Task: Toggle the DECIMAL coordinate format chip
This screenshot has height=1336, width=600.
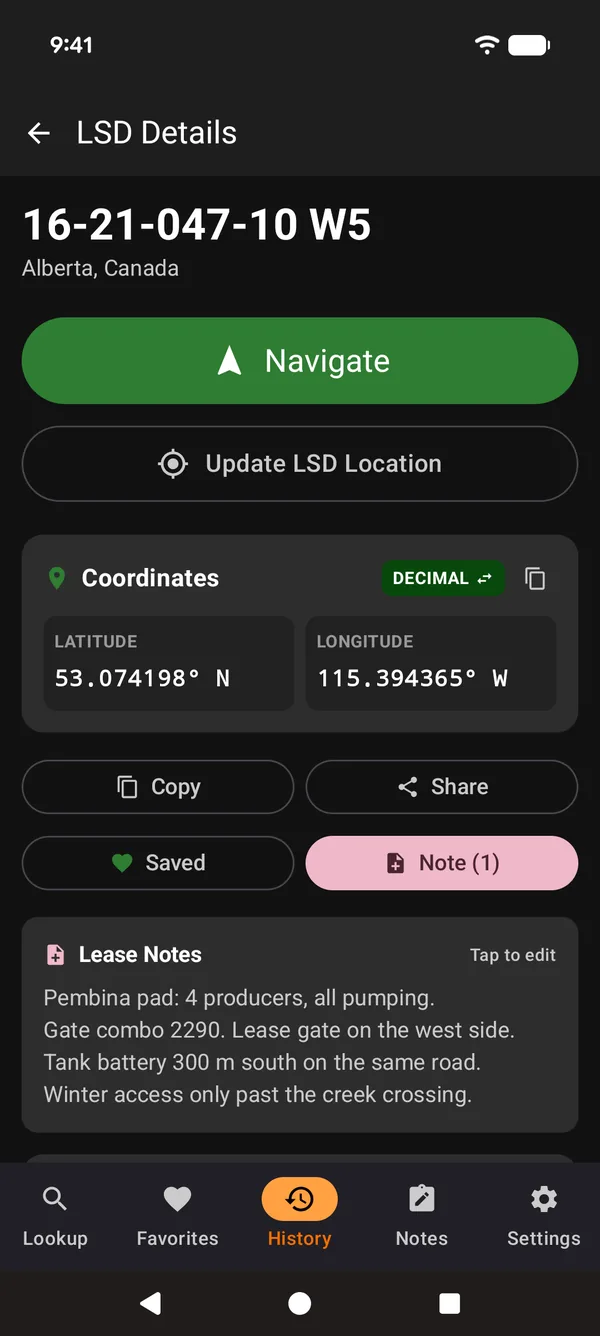Action: click(442, 578)
